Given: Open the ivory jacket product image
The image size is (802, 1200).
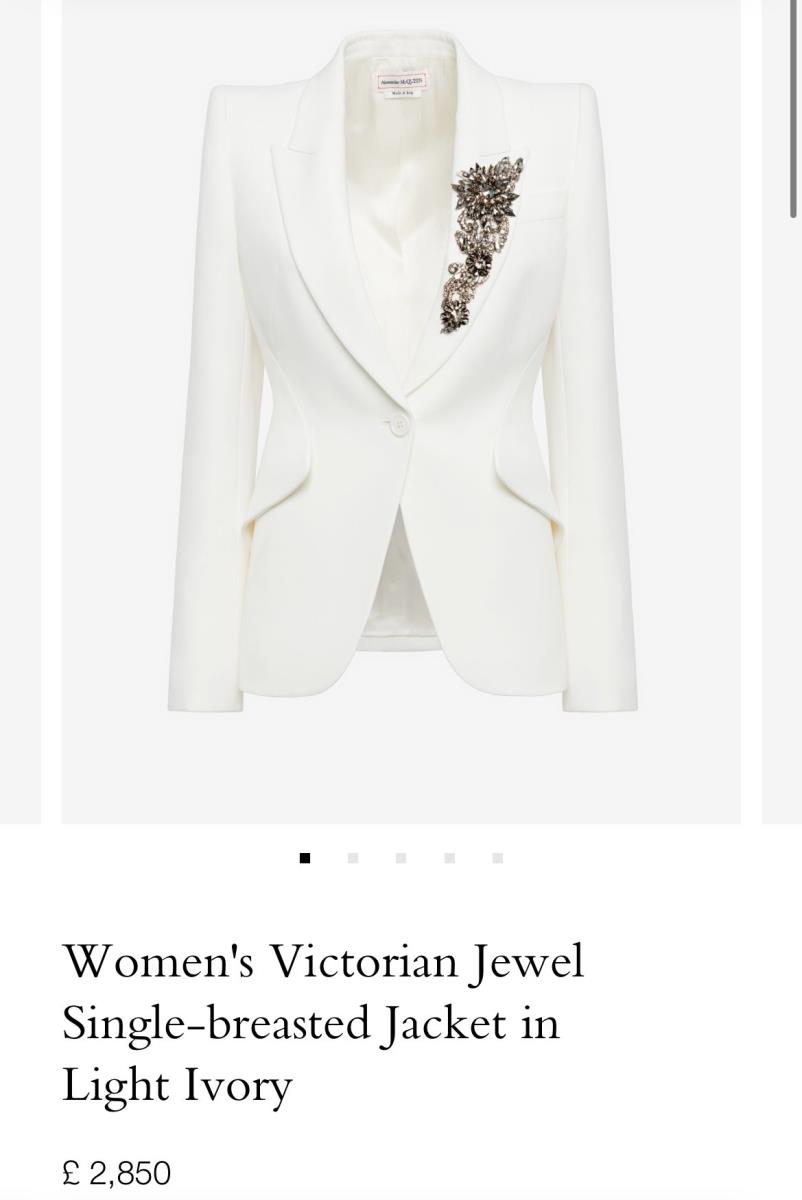Looking at the screenshot, I should tap(400, 410).
